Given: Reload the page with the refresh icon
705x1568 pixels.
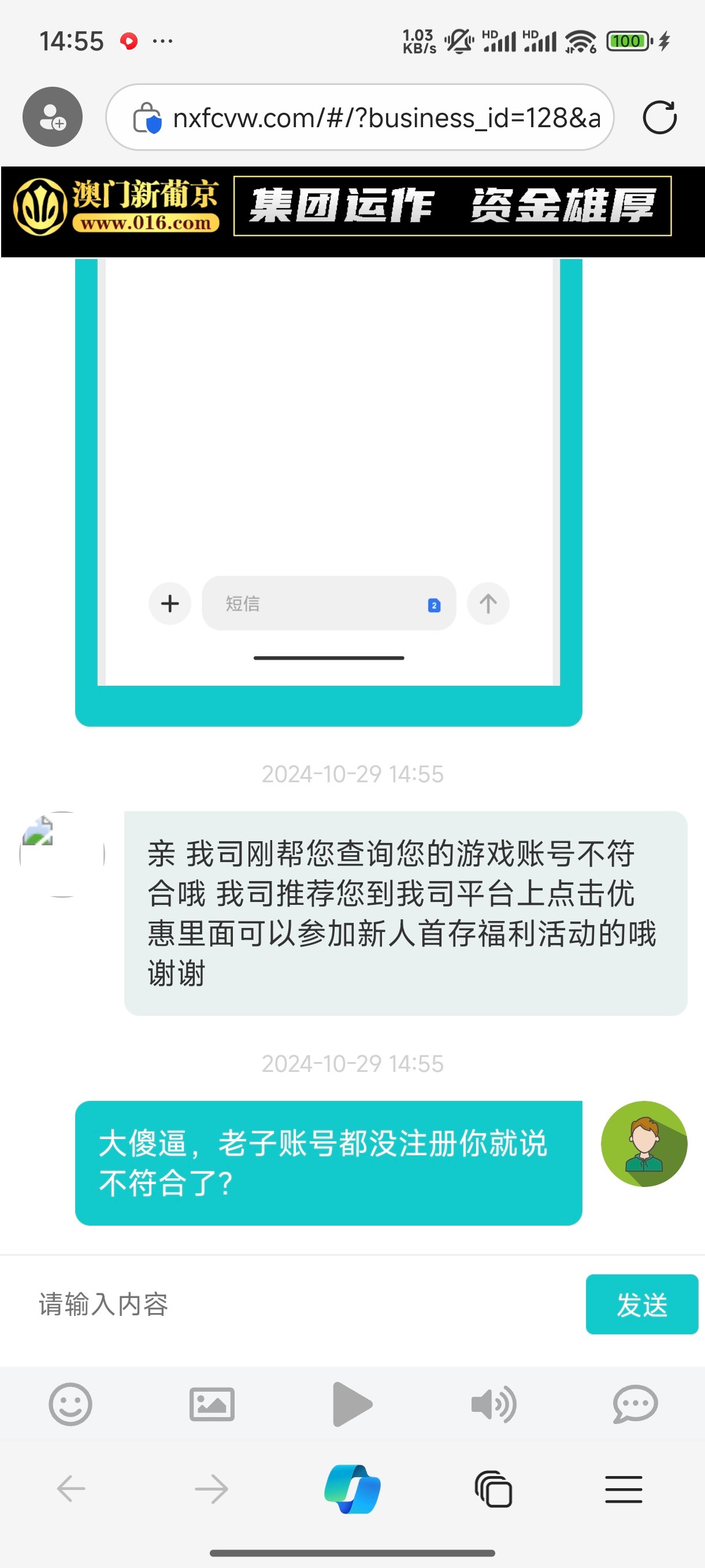Looking at the screenshot, I should [659, 117].
